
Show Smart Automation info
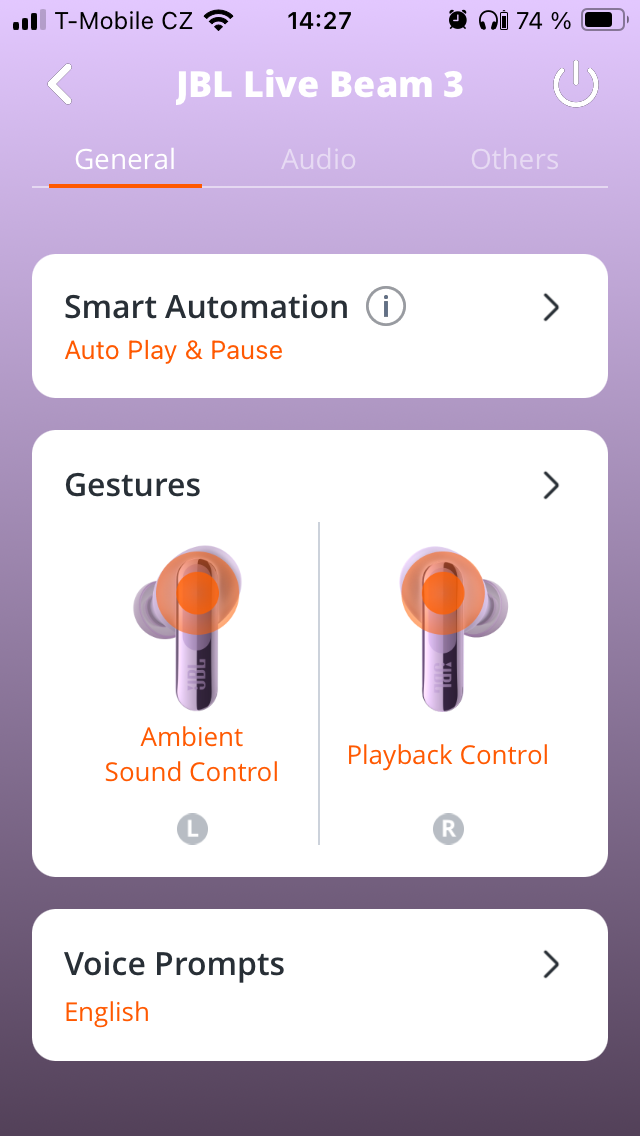pos(386,307)
